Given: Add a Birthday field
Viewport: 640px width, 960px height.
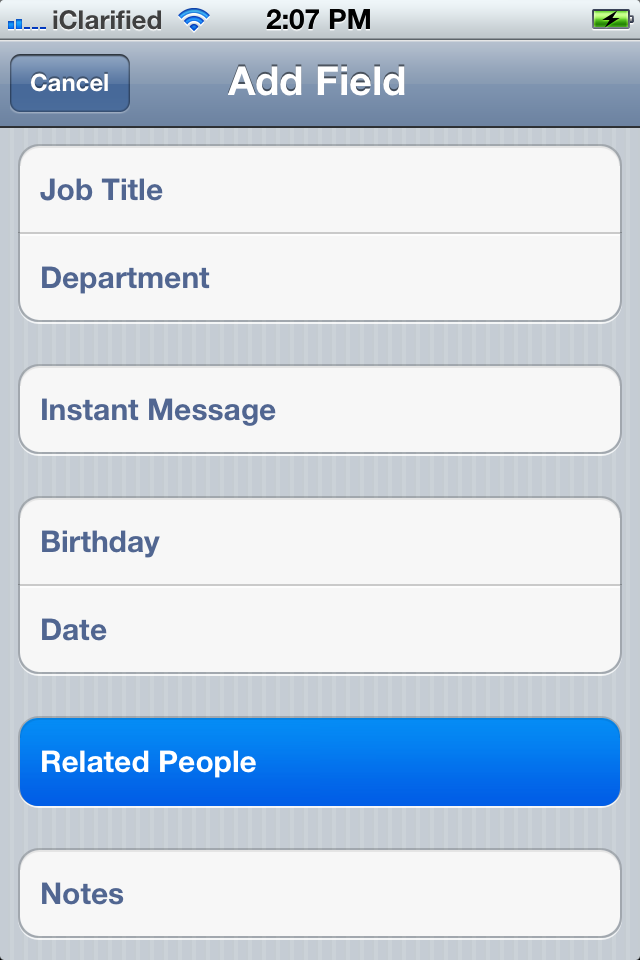Looking at the screenshot, I should pyautogui.click(x=320, y=542).
